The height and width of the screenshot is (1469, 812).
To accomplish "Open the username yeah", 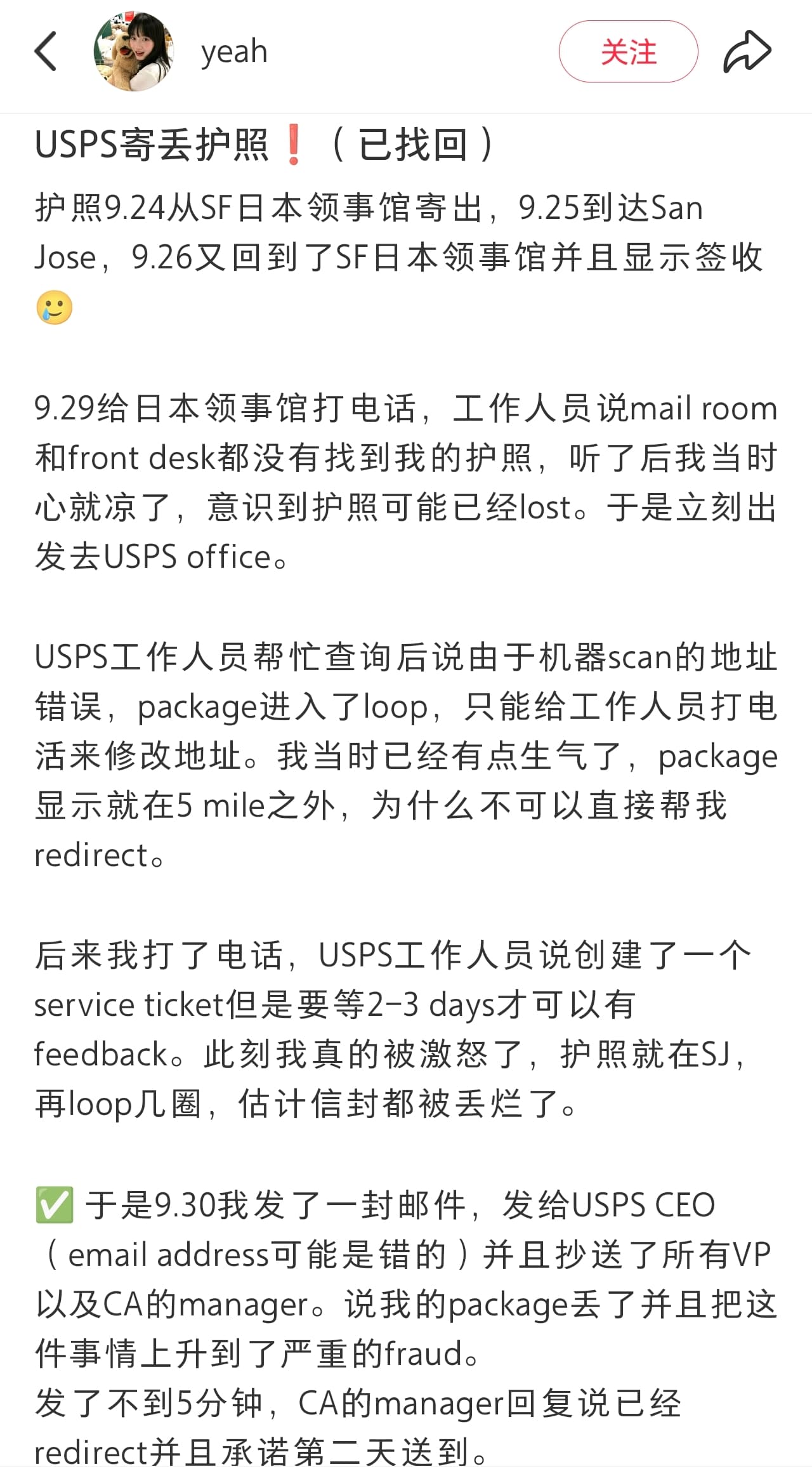I will point(234,51).
